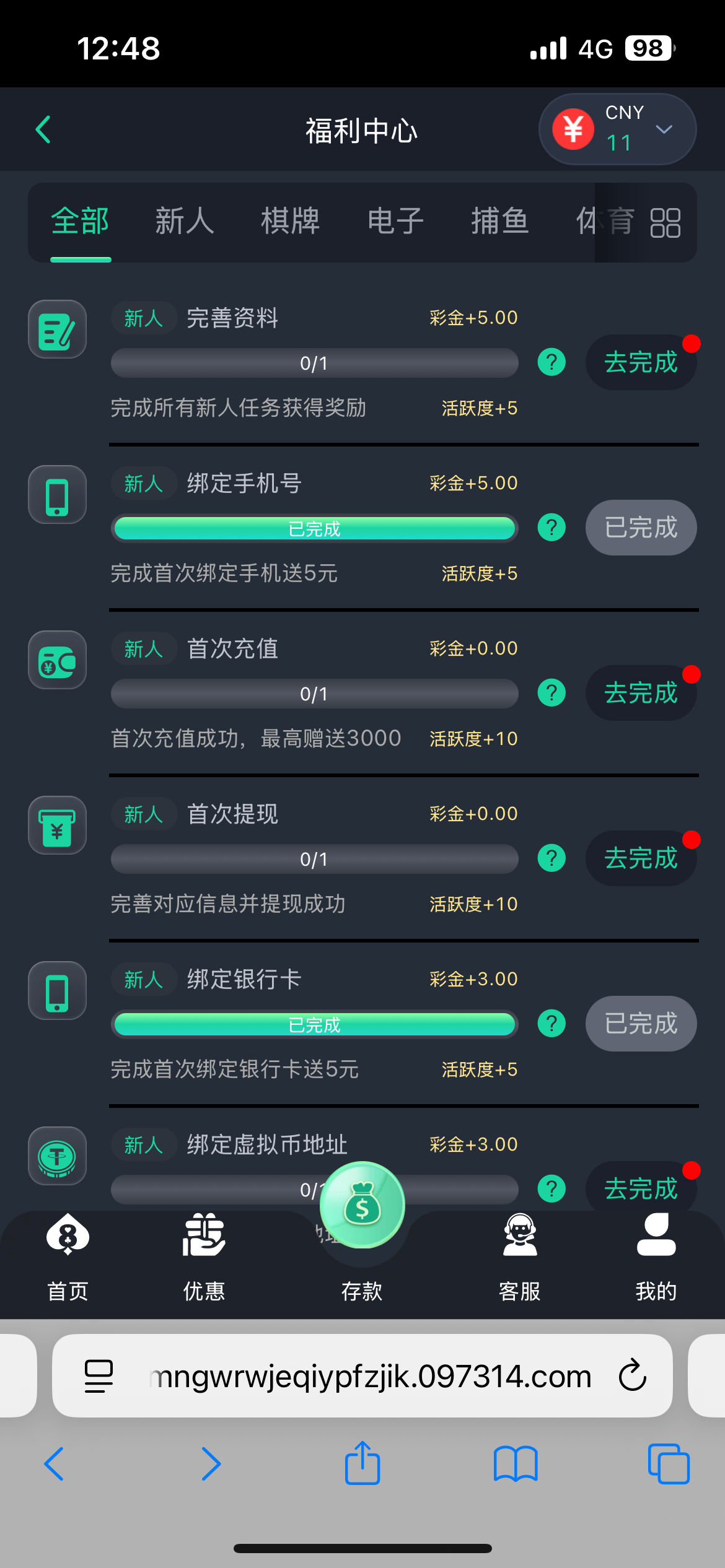
Task: Select the 电子 tab
Action: [395, 221]
